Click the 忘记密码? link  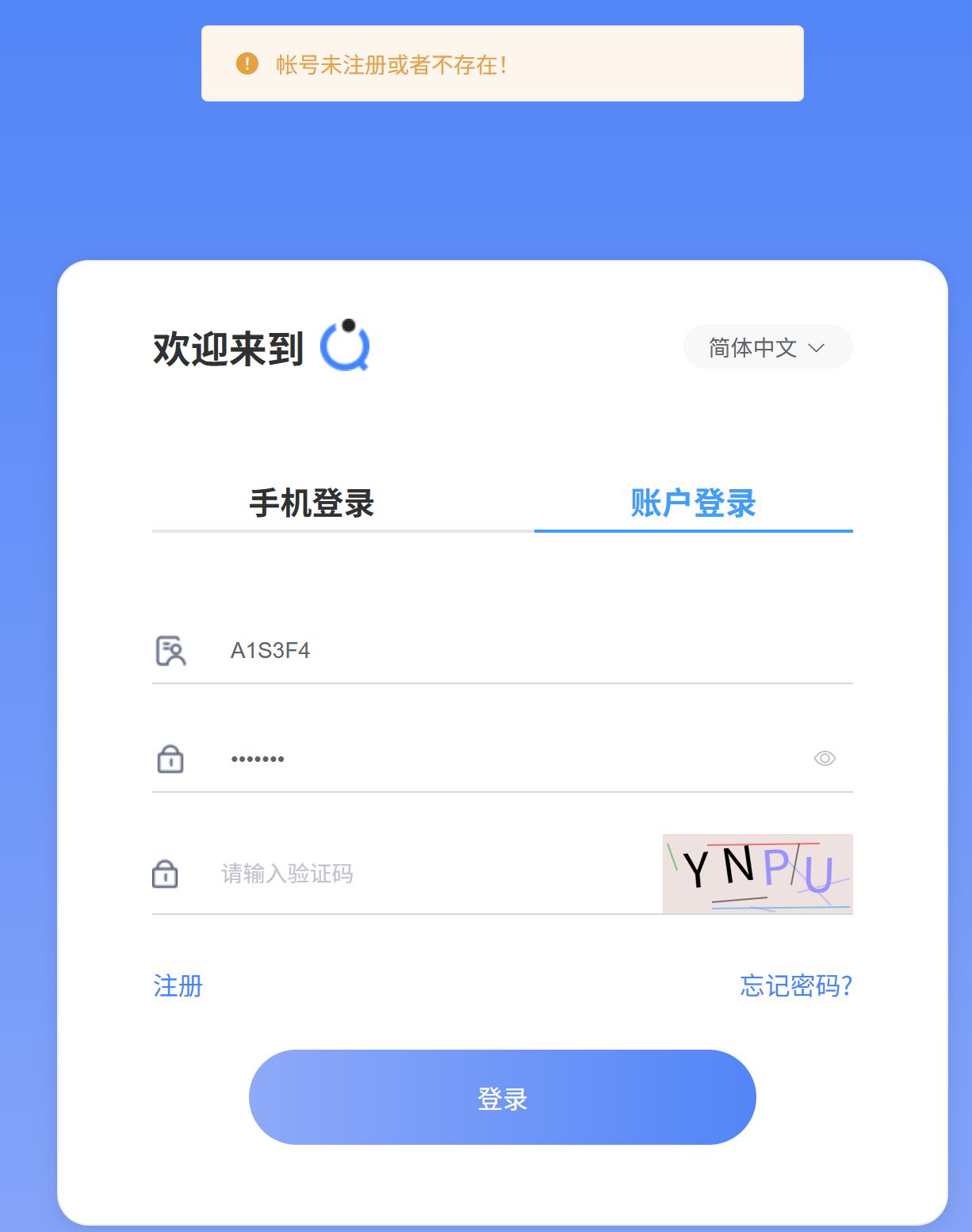(794, 986)
